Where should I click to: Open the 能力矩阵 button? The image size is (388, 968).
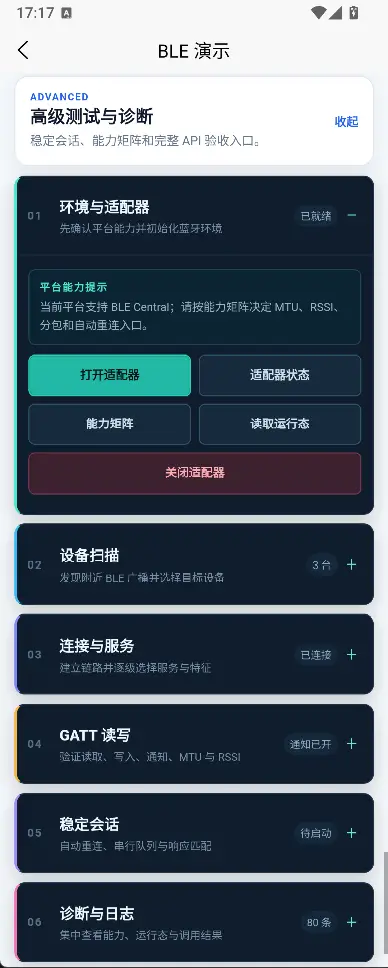[x=109, y=424]
